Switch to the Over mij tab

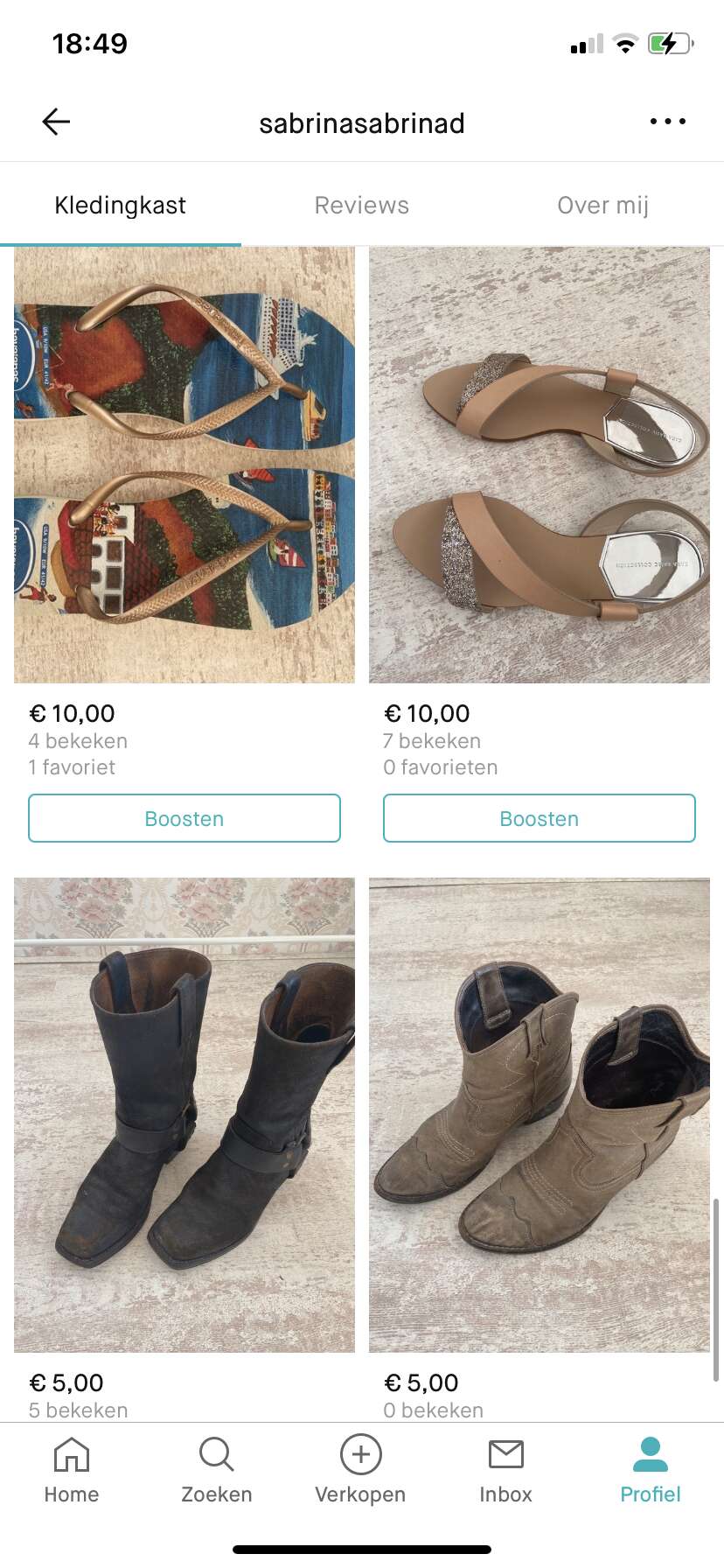click(x=602, y=206)
